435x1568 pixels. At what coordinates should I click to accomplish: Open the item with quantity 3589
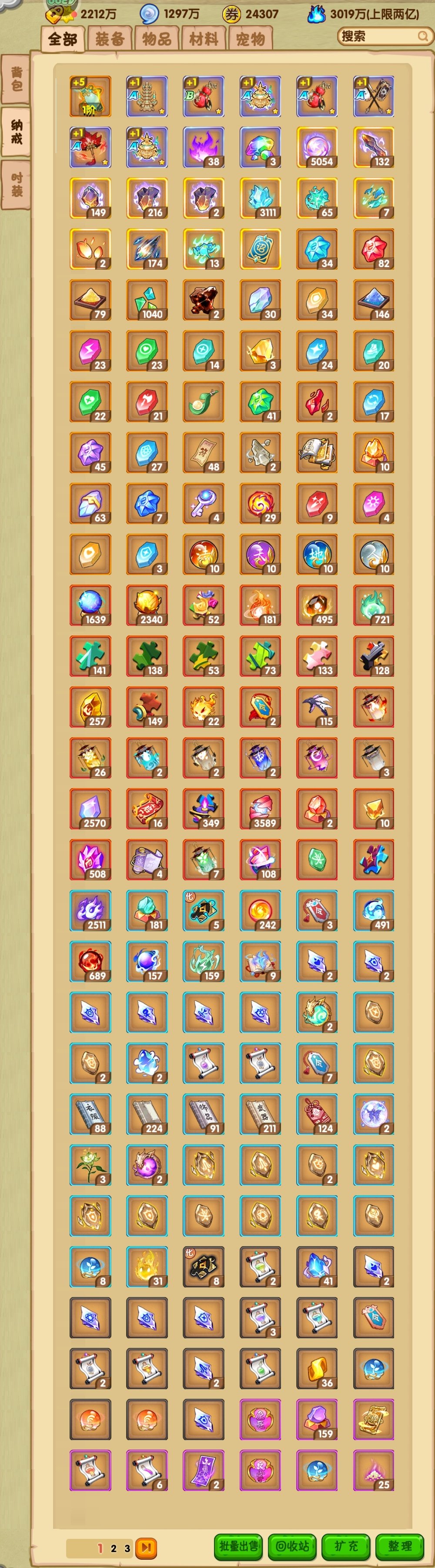(260, 809)
